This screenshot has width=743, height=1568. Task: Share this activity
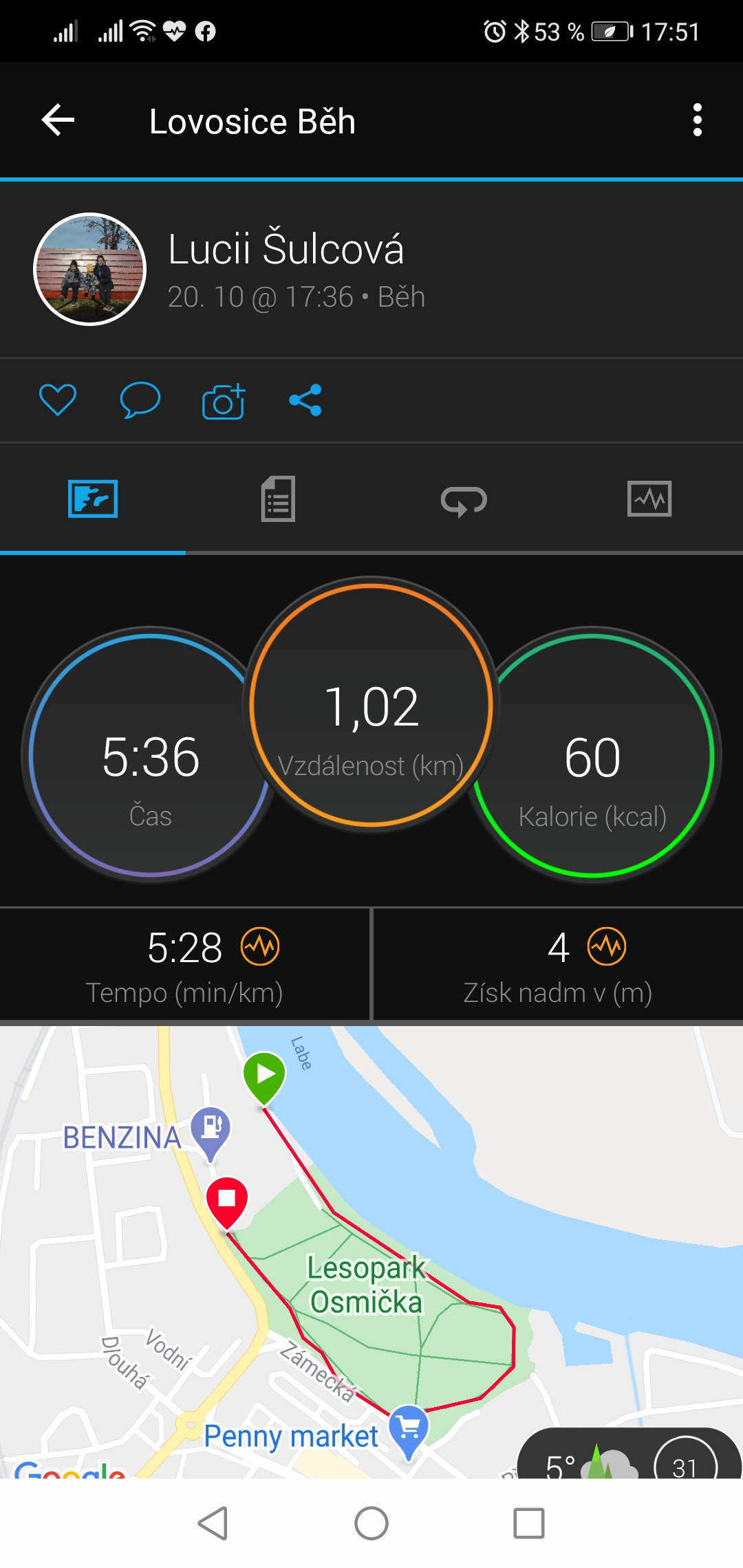click(x=305, y=400)
